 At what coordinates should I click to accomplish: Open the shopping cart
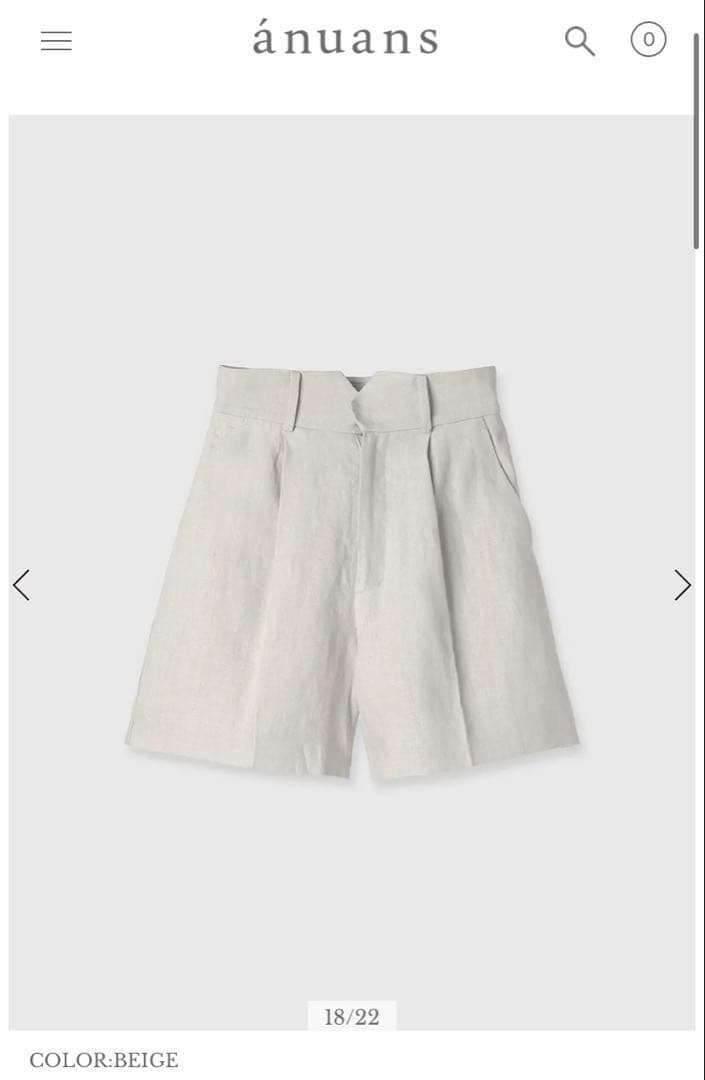(648, 40)
